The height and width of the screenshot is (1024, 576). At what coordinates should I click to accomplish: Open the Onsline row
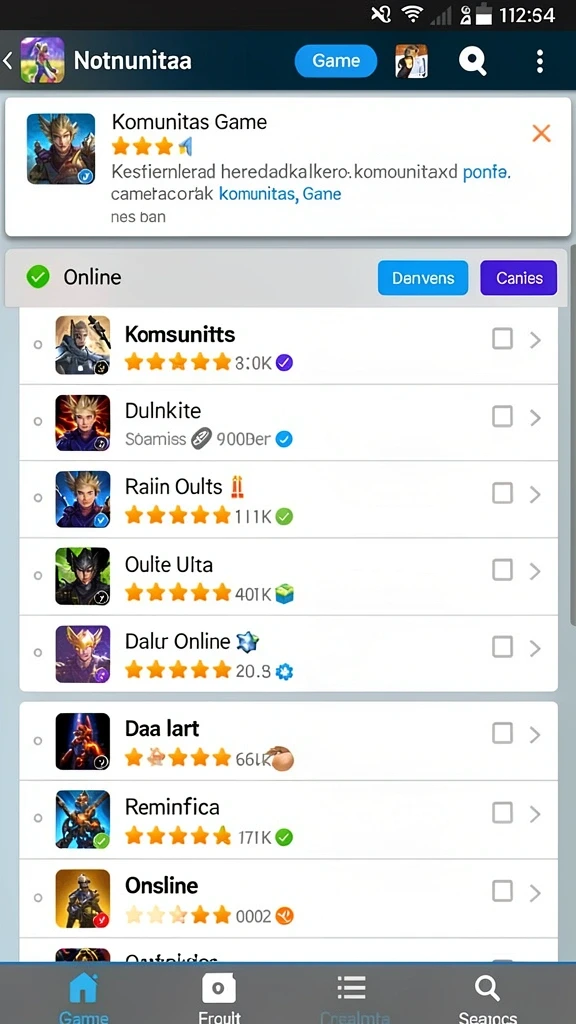click(289, 899)
